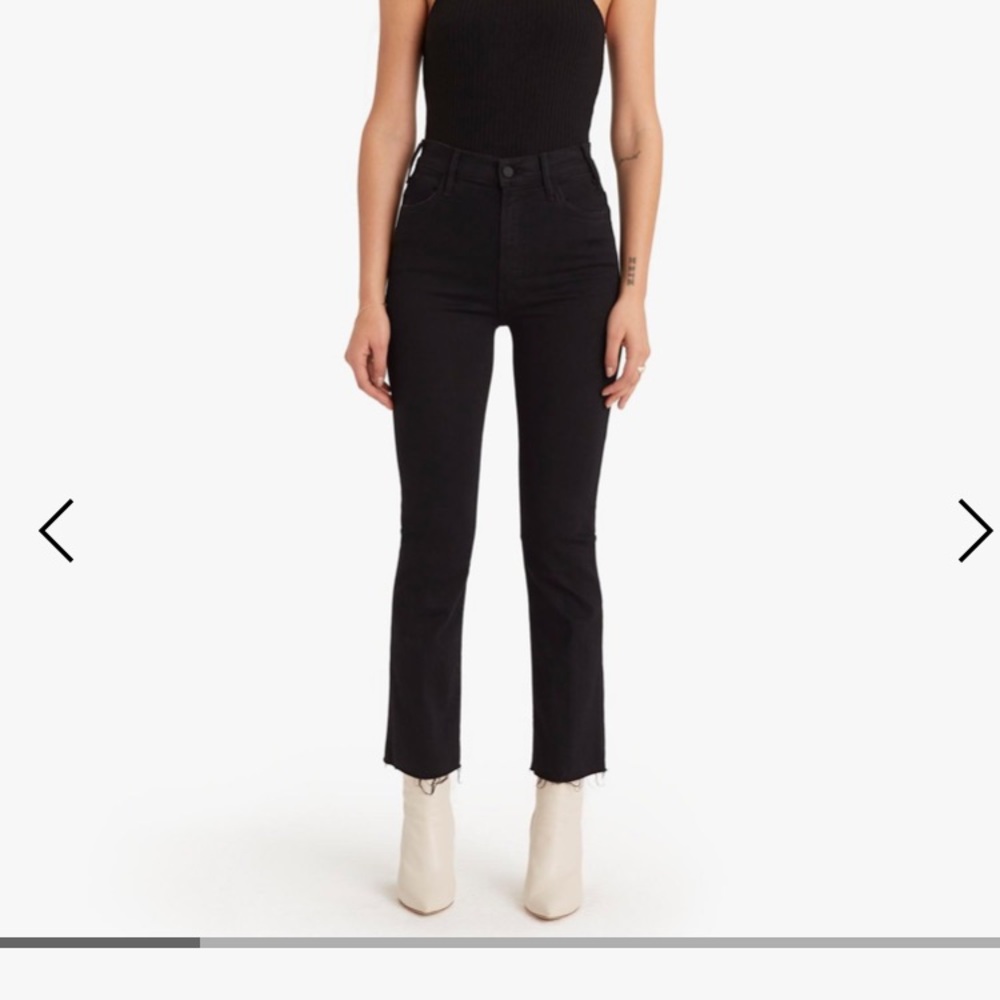This screenshot has height=1000, width=1000.
Task: Tap the image gallery progress bar
Action: click(x=500, y=942)
